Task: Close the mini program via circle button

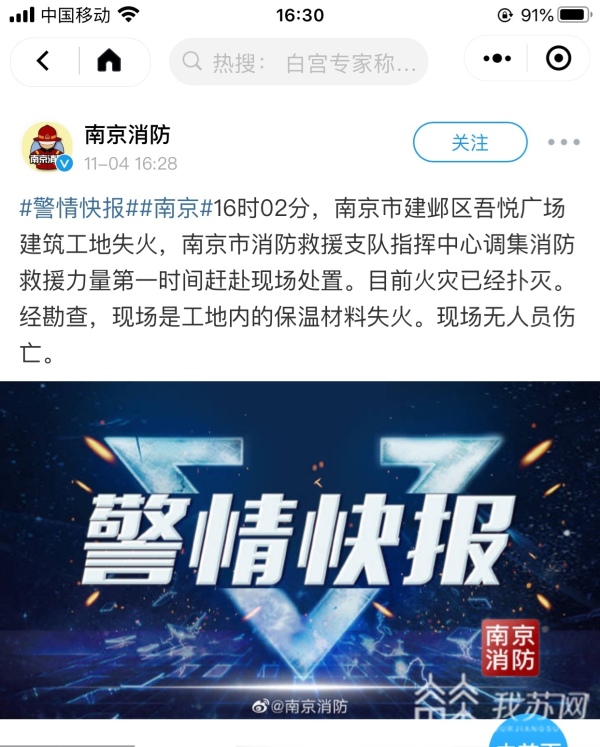Action: click(558, 60)
